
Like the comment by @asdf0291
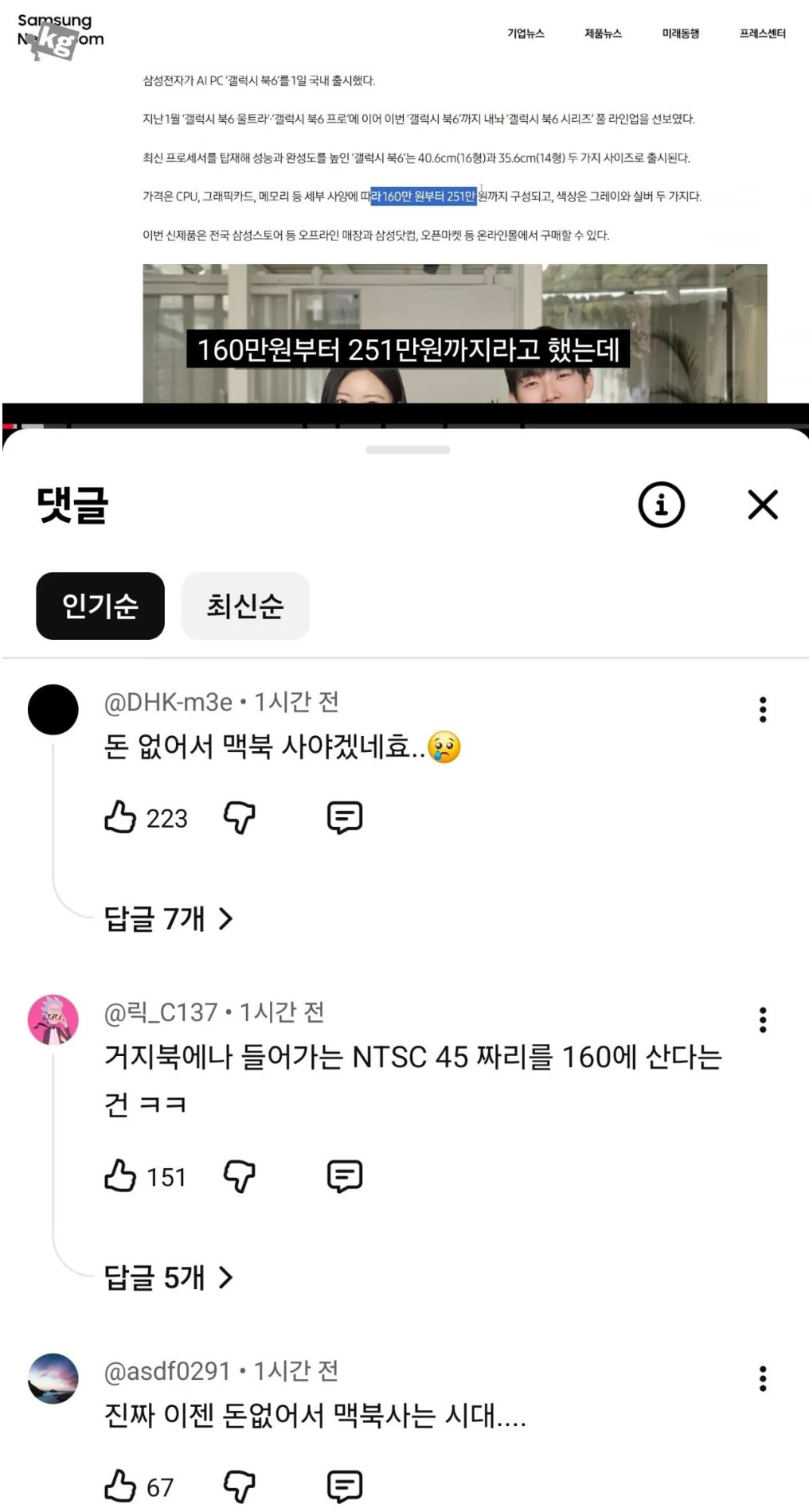(x=120, y=1486)
